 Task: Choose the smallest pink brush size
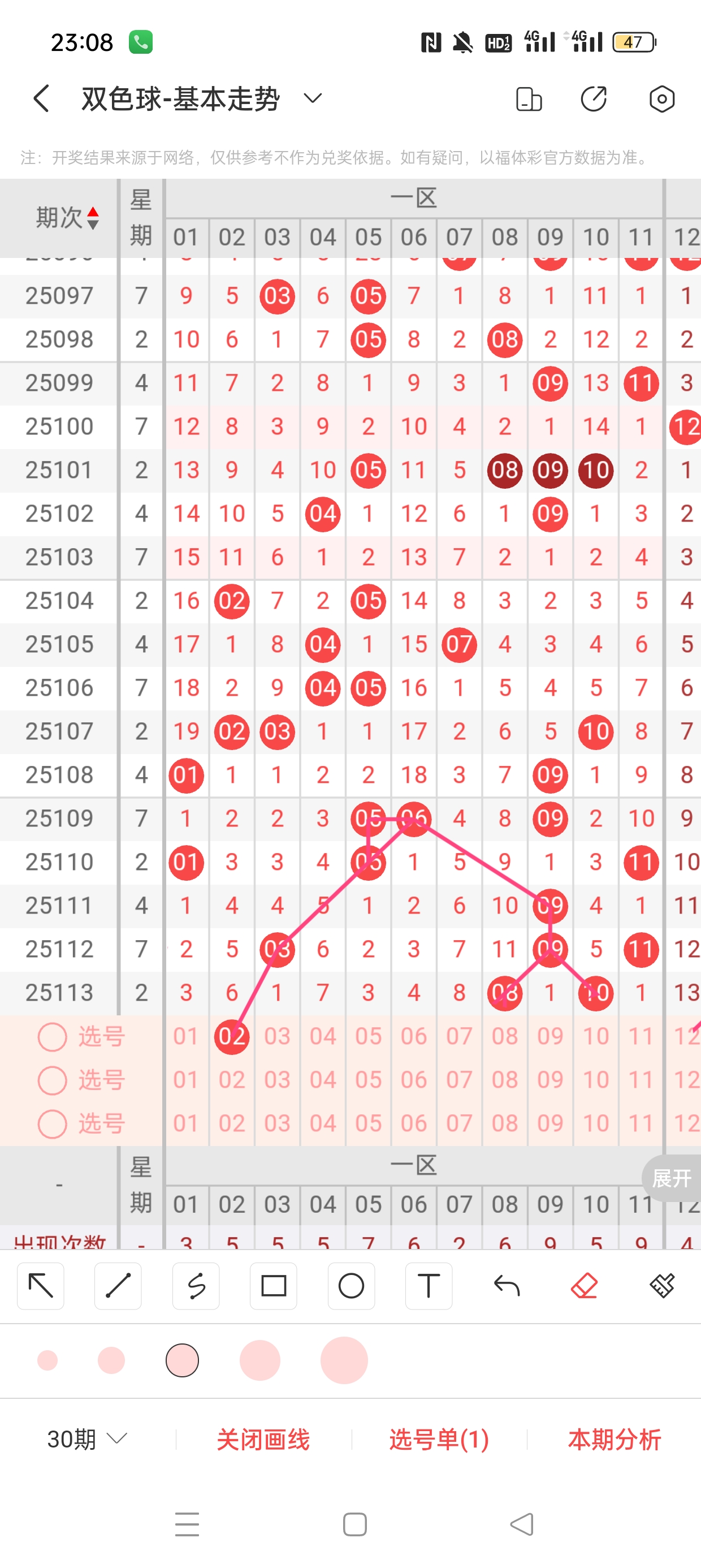[x=47, y=1360]
